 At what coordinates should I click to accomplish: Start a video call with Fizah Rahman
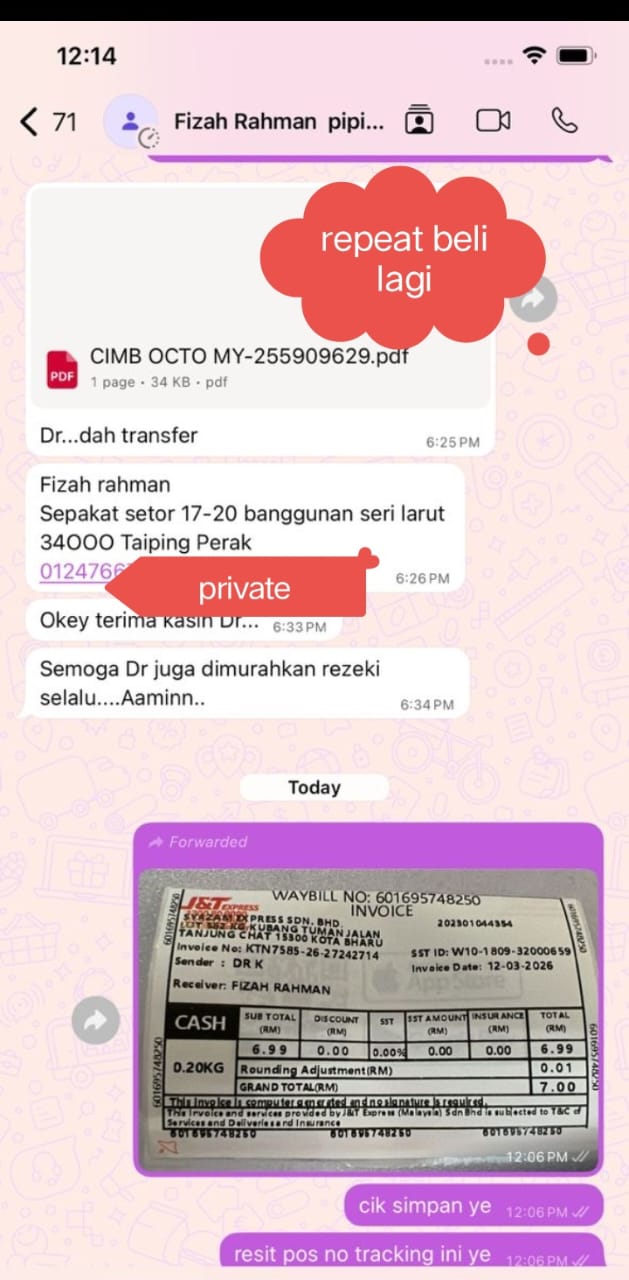[x=492, y=121]
